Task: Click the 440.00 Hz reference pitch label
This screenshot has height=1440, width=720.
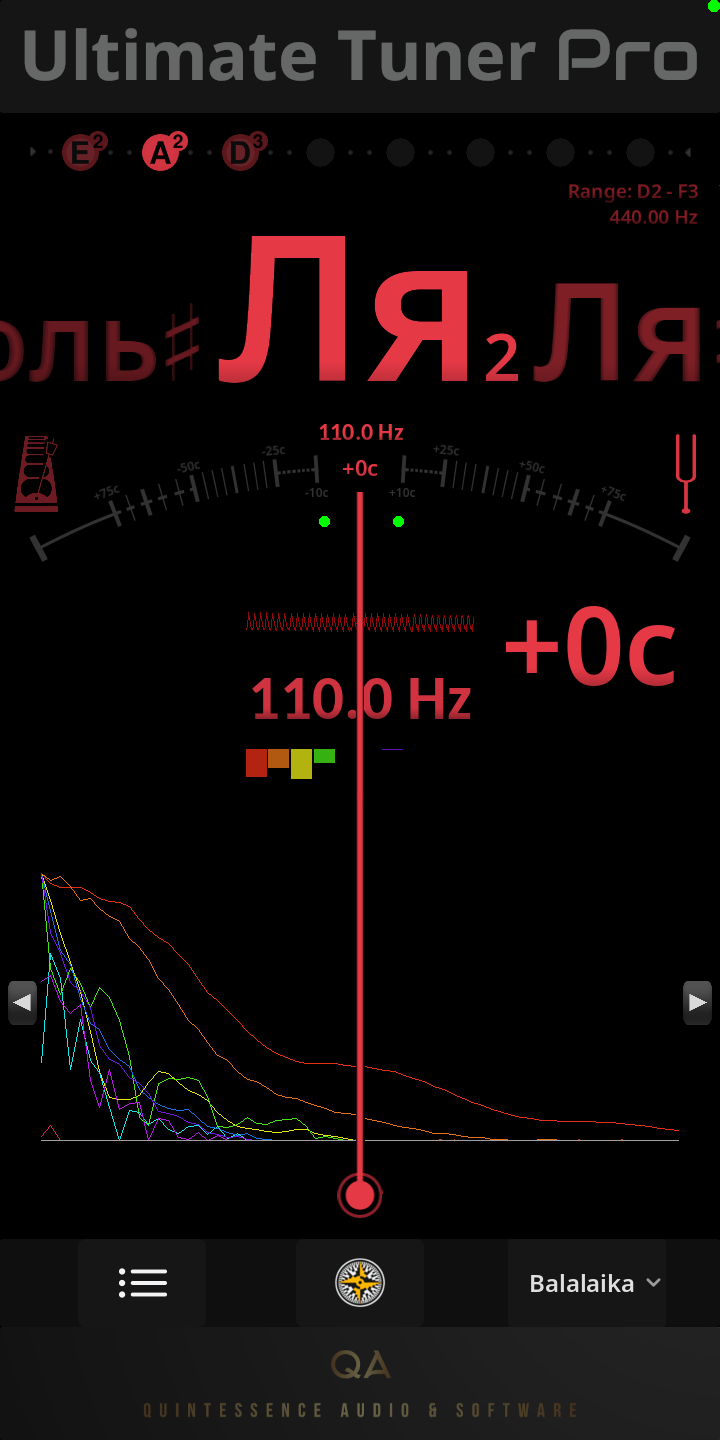Action: point(653,216)
